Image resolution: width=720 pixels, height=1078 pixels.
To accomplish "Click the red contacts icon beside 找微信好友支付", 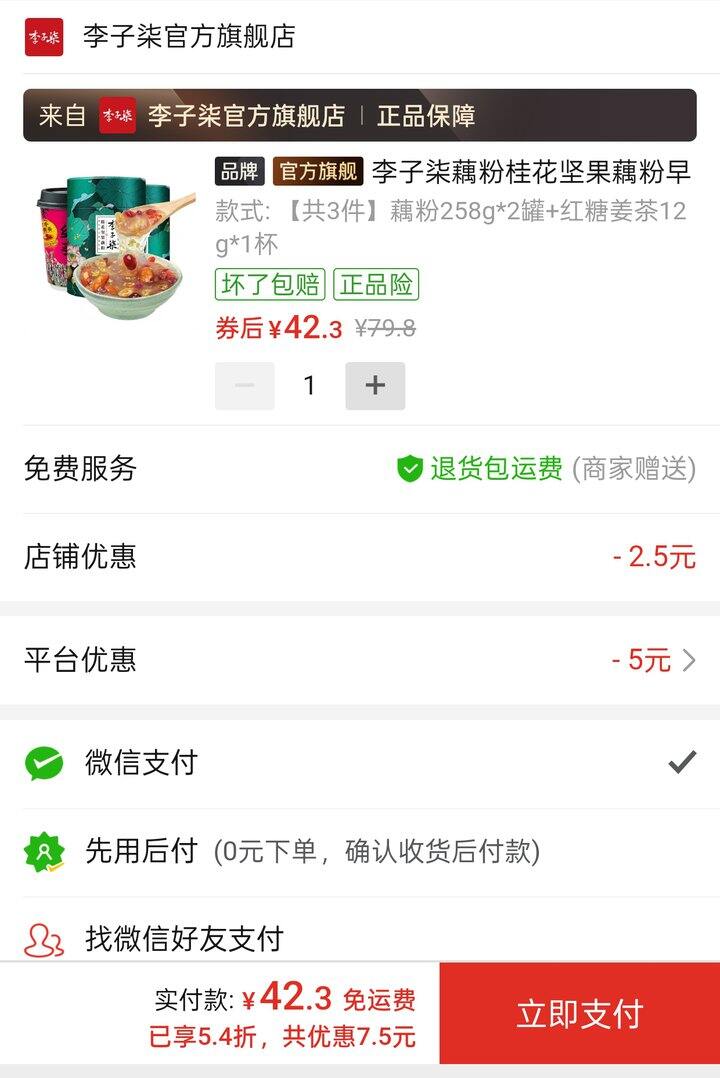I will point(44,935).
